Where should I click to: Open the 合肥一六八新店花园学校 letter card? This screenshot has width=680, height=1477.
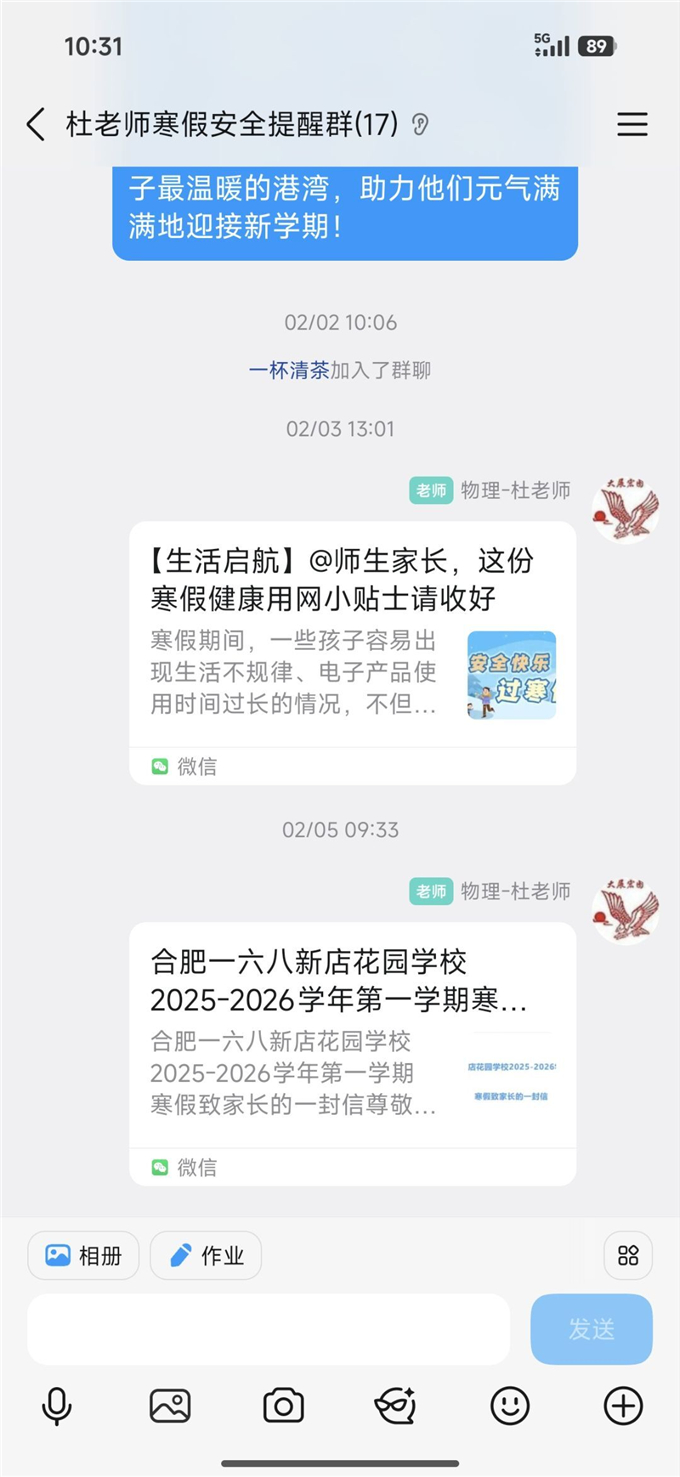coord(352,1053)
